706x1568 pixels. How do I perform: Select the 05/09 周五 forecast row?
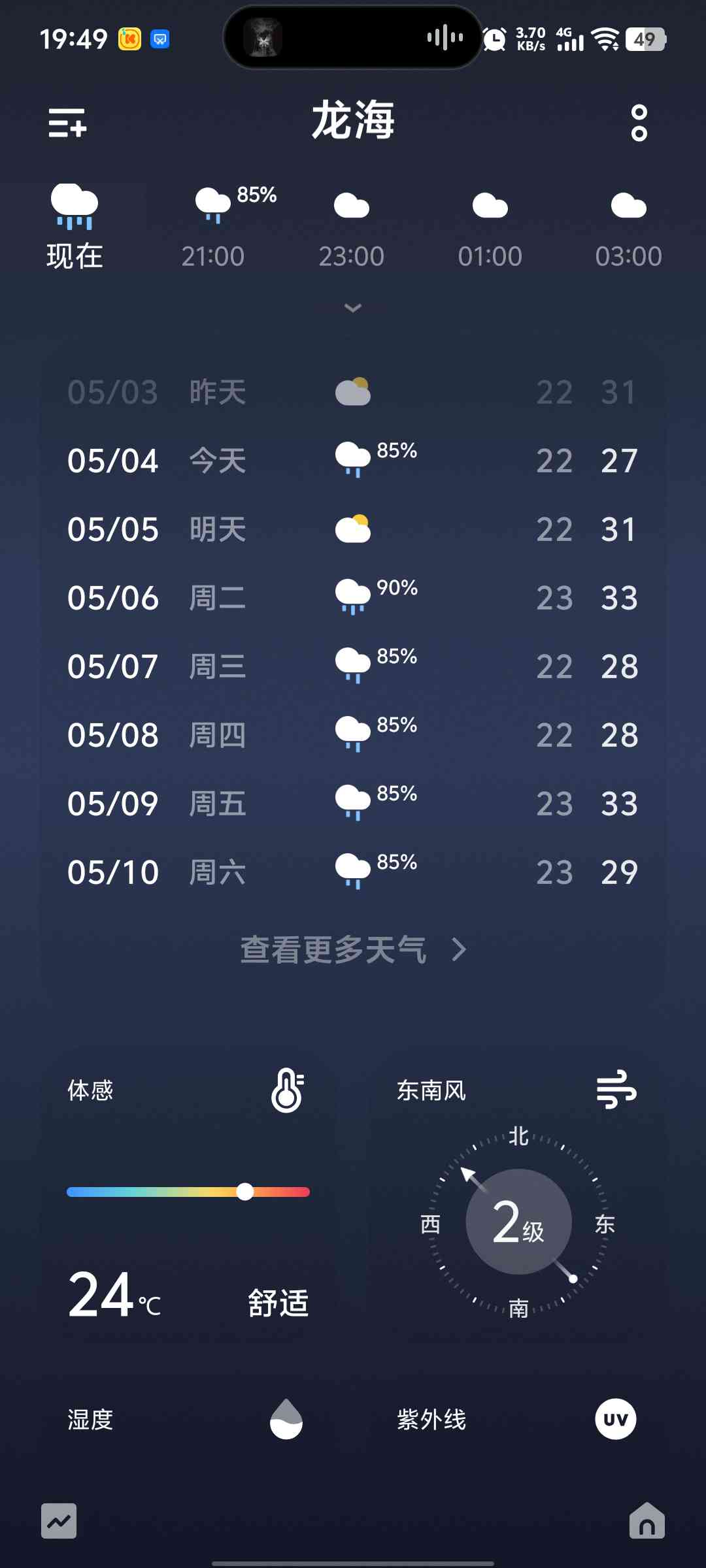(353, 804)
